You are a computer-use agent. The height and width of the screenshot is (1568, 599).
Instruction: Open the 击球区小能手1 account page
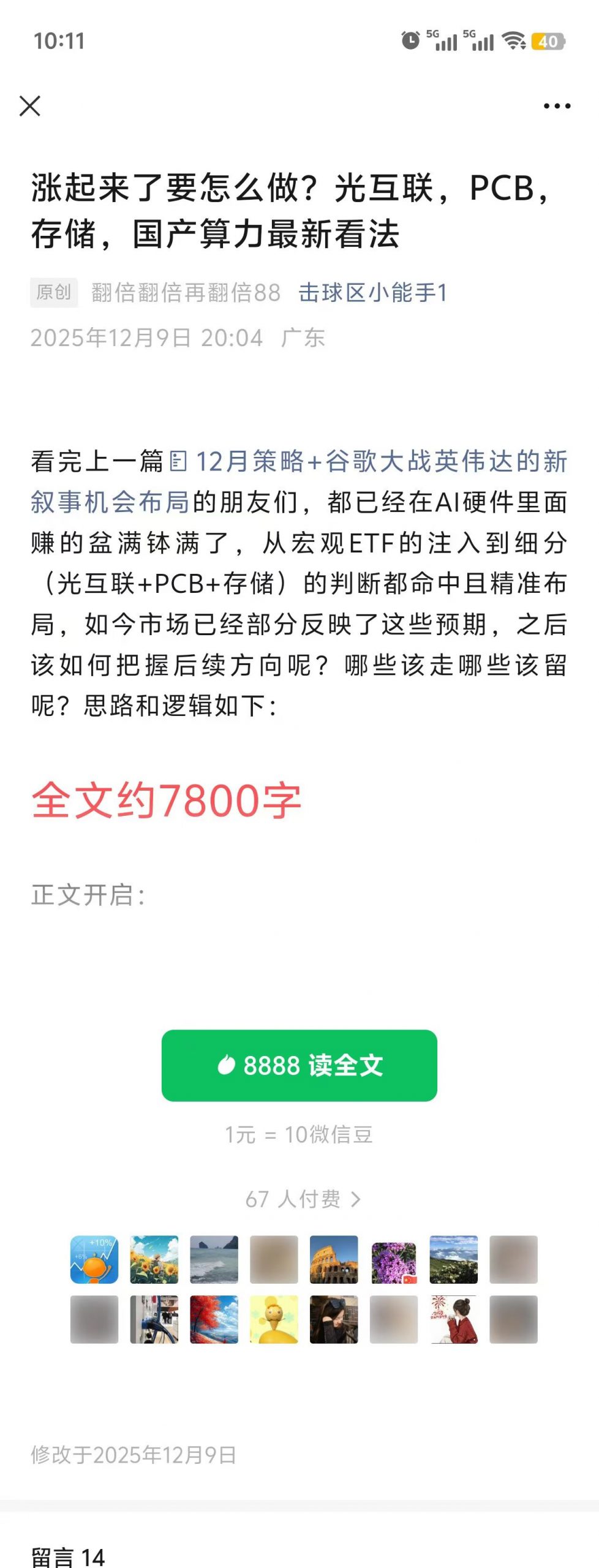[x=372, y=293]
